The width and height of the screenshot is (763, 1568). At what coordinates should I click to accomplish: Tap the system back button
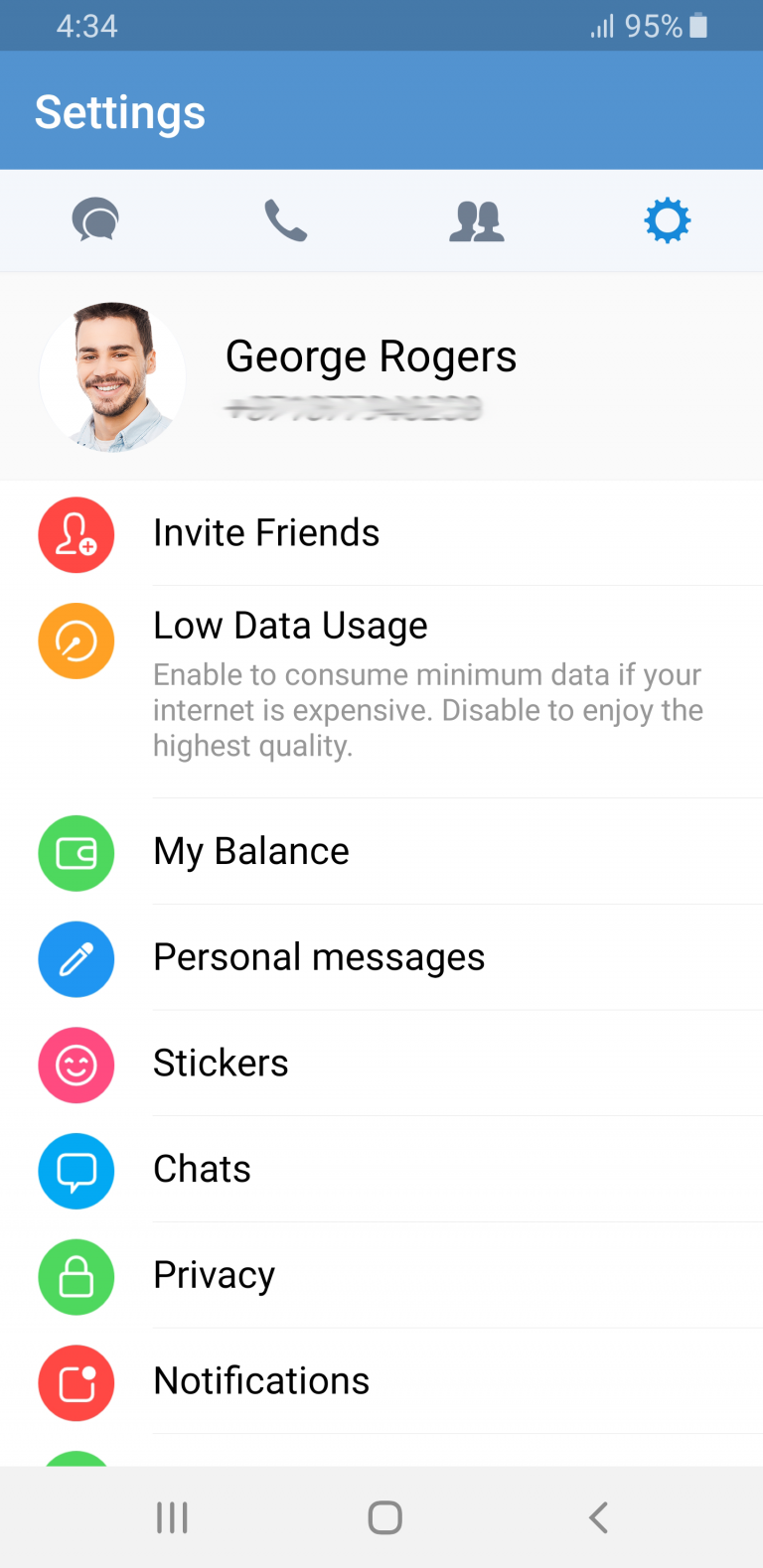coord(598,1517)
